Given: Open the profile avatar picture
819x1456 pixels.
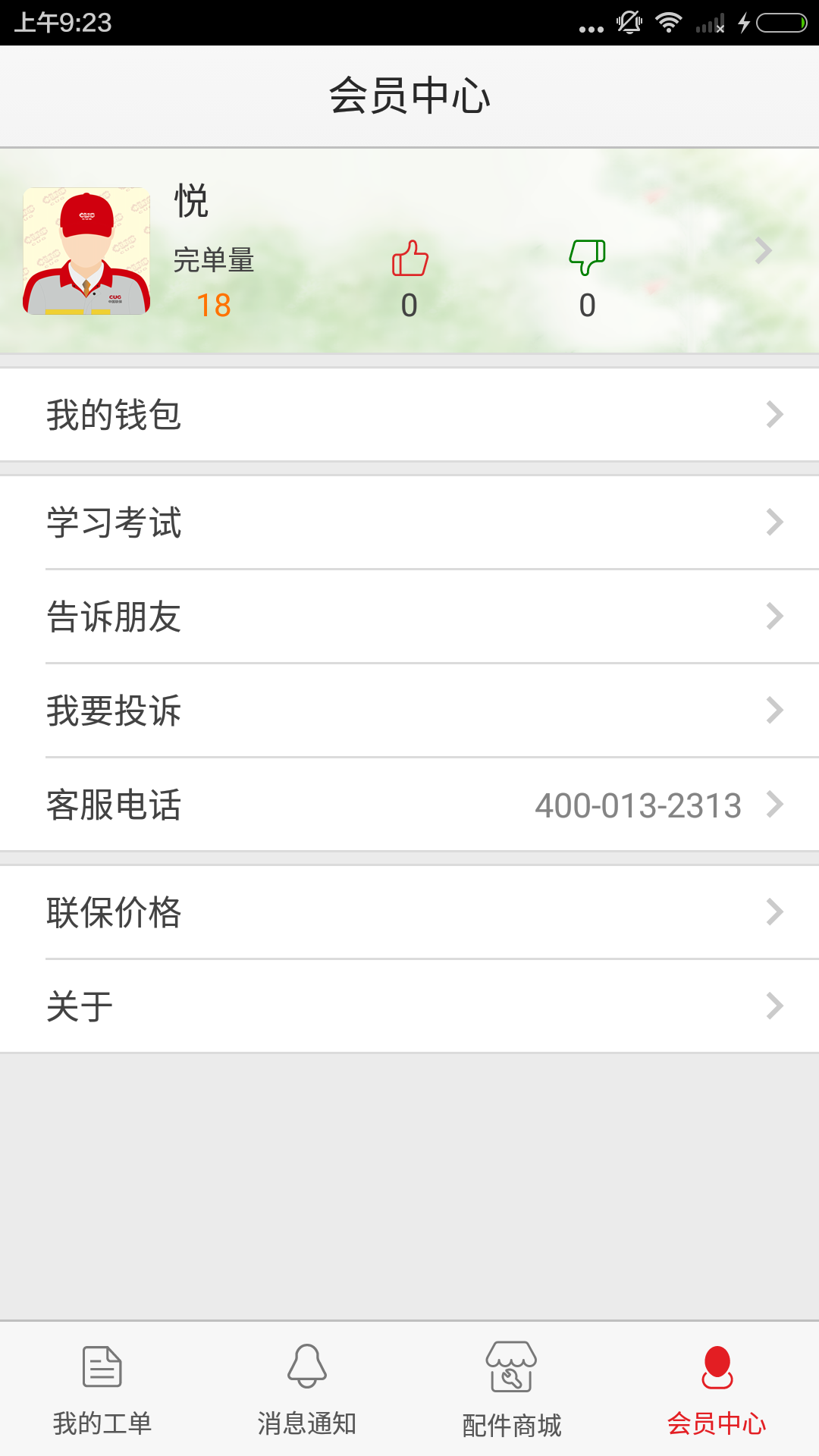Looking at the screenshot, I should pos(87,250).
